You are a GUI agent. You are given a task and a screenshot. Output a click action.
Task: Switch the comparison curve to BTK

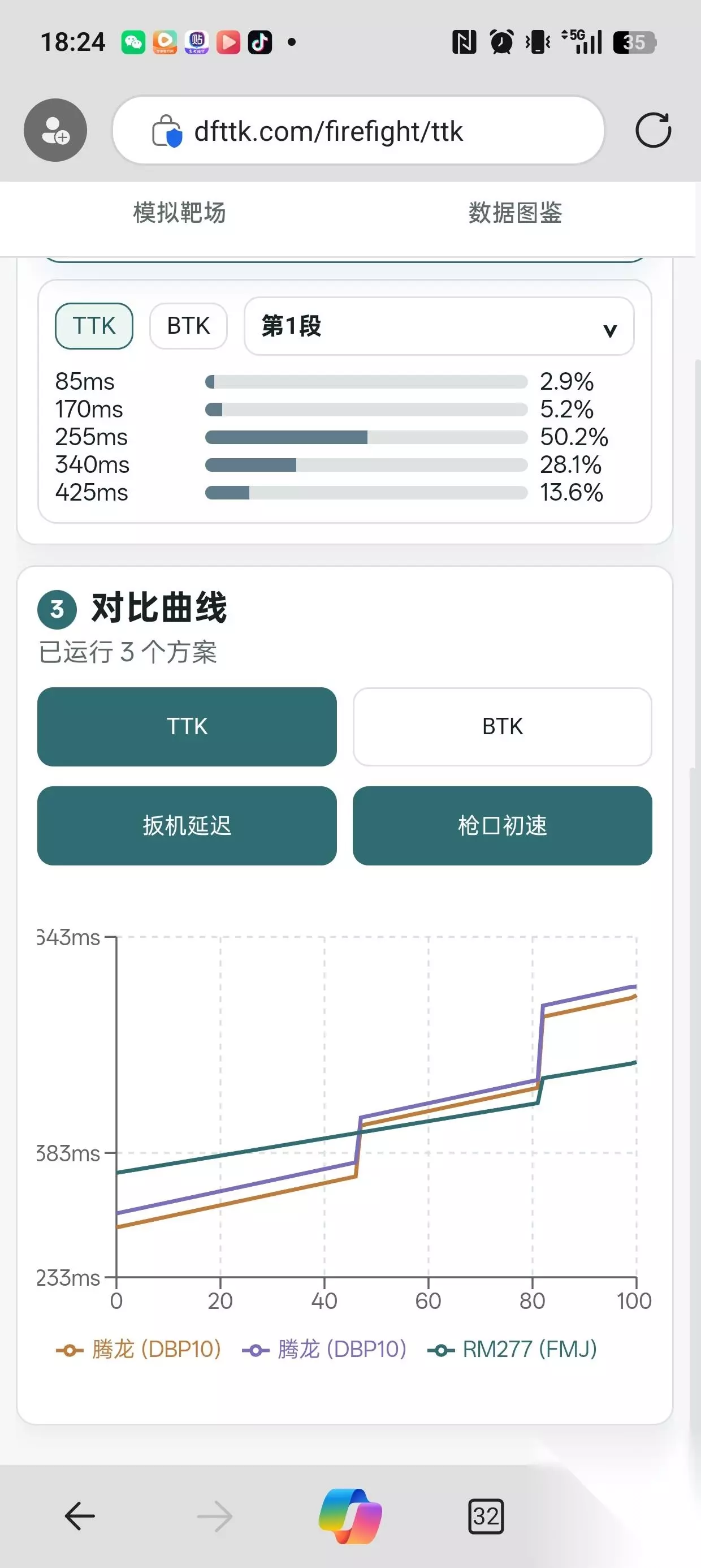point(503,726)
